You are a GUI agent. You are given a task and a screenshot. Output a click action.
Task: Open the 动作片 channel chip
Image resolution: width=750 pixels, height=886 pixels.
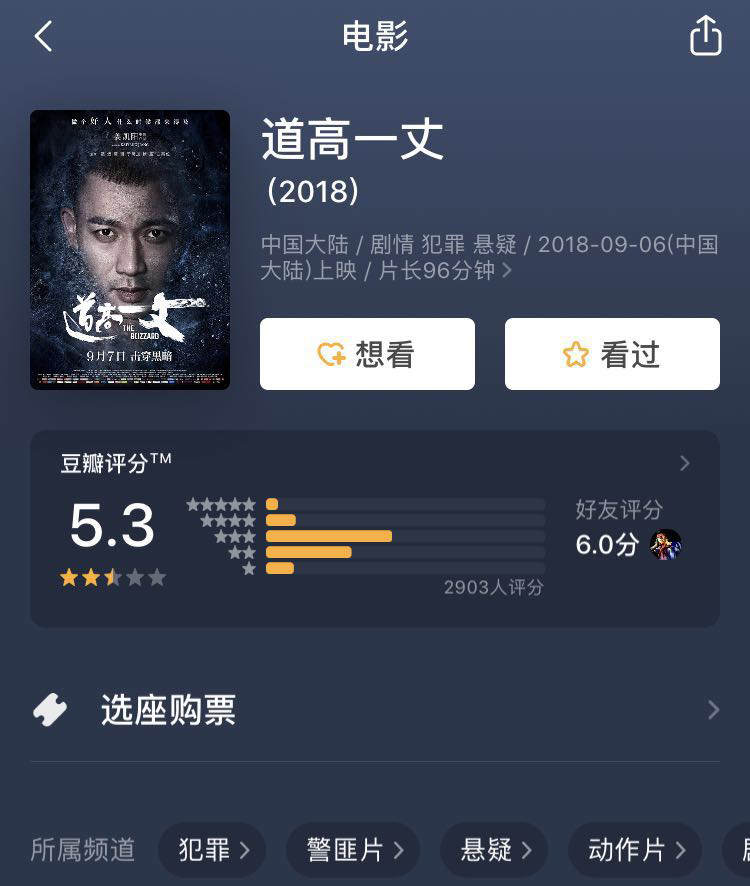(x=634, y=850)
